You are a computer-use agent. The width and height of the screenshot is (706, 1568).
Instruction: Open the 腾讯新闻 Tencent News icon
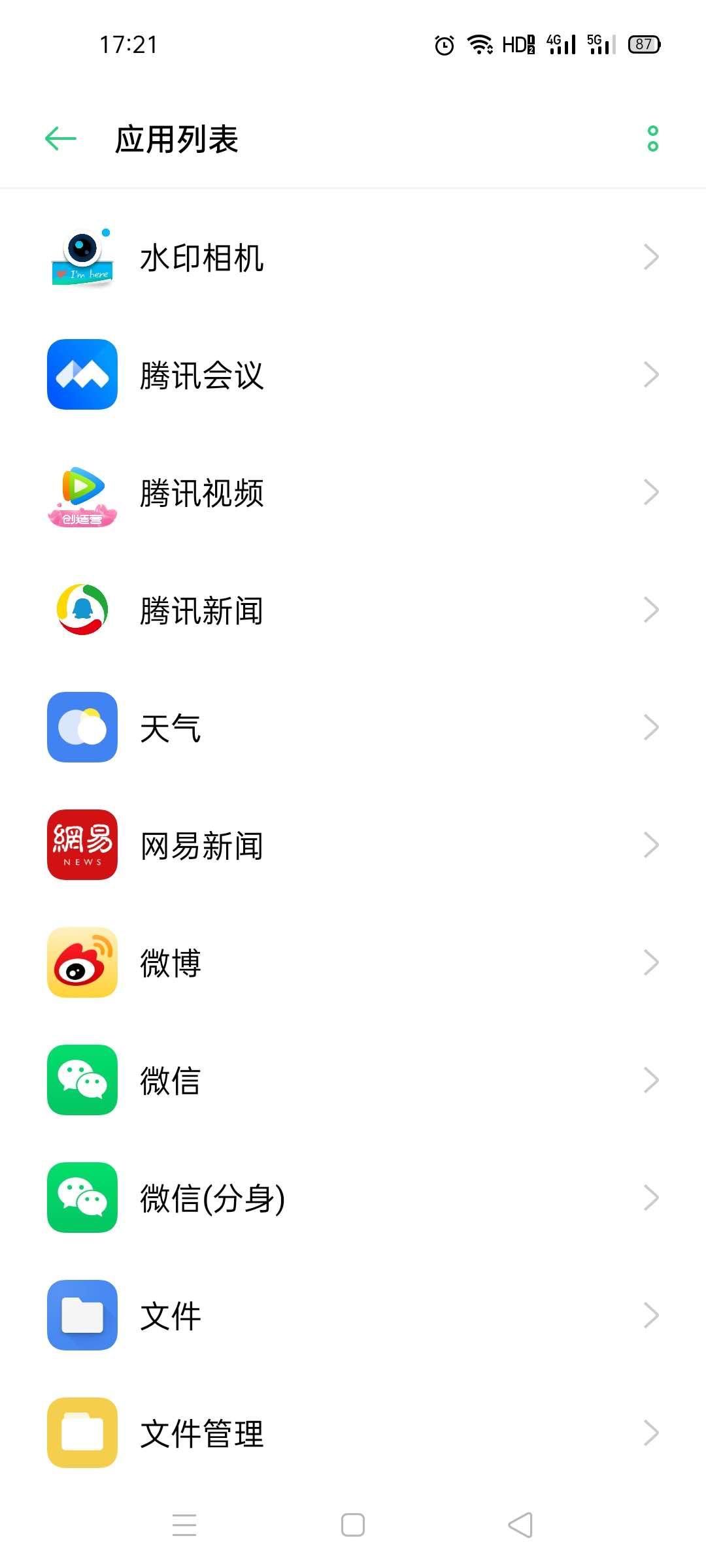pos(82,610)
